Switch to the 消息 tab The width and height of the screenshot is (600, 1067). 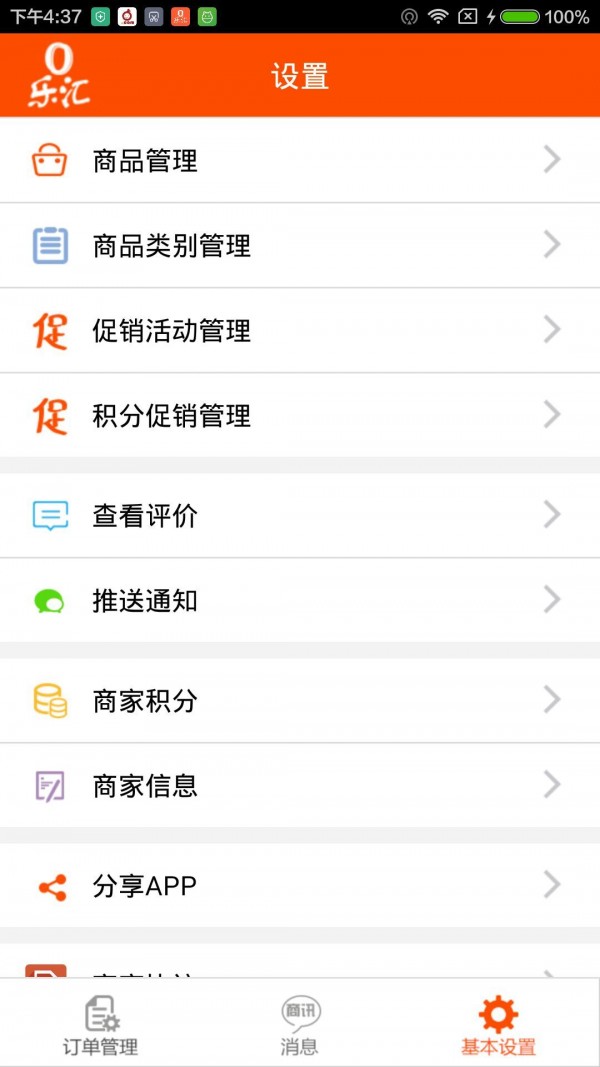coord(300,1025)
